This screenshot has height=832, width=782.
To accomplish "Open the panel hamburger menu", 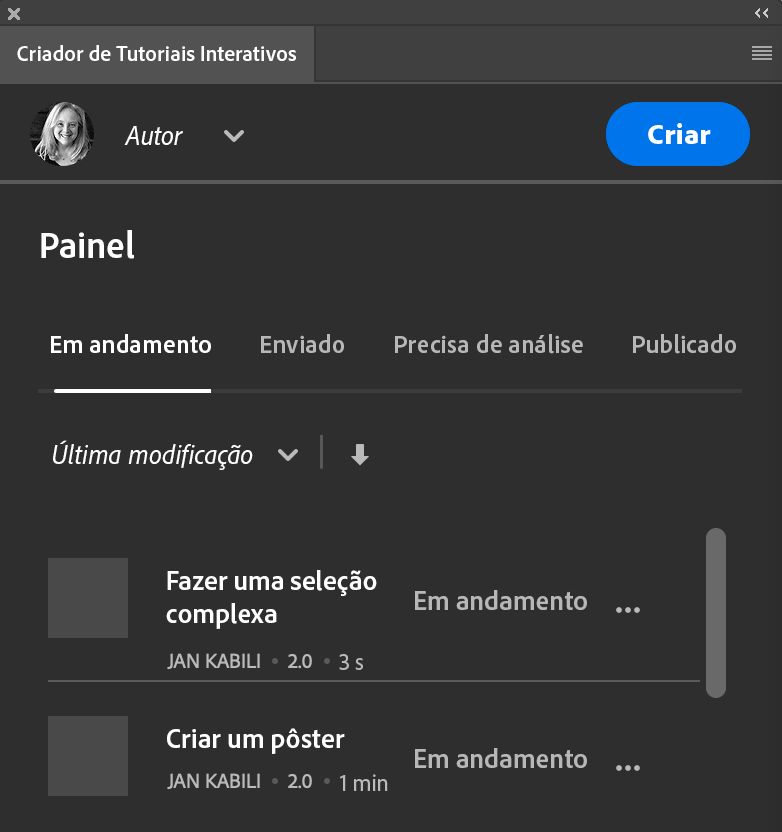I will (762, 54).
